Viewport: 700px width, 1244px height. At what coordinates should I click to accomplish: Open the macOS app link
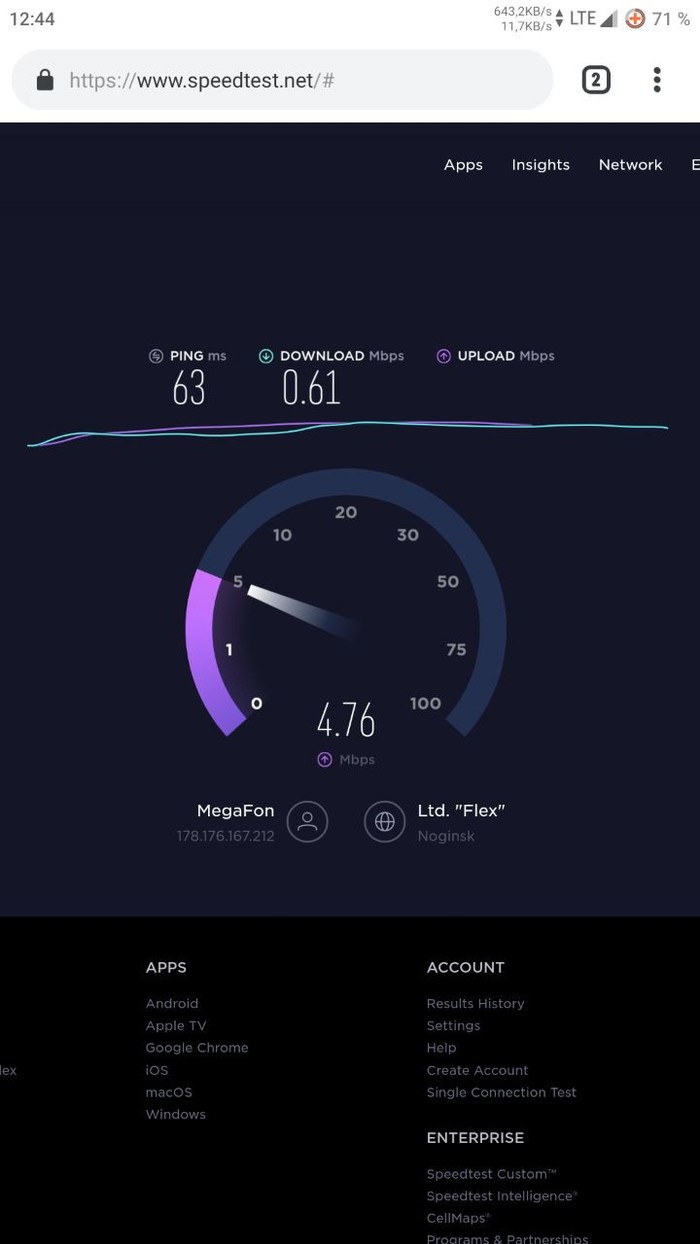tap(169, 1092)
